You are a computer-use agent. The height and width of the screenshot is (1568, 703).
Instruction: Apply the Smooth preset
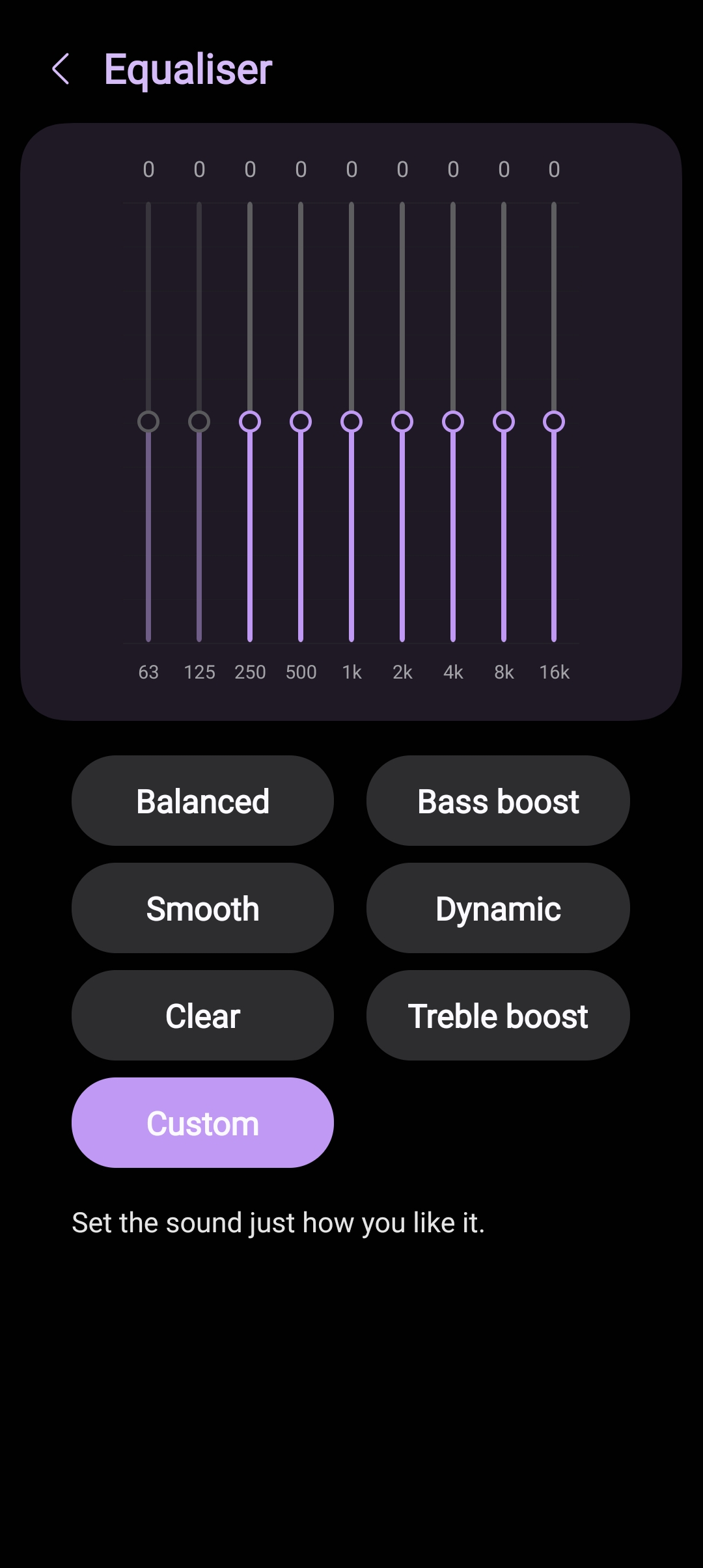[x=202, y=908]
